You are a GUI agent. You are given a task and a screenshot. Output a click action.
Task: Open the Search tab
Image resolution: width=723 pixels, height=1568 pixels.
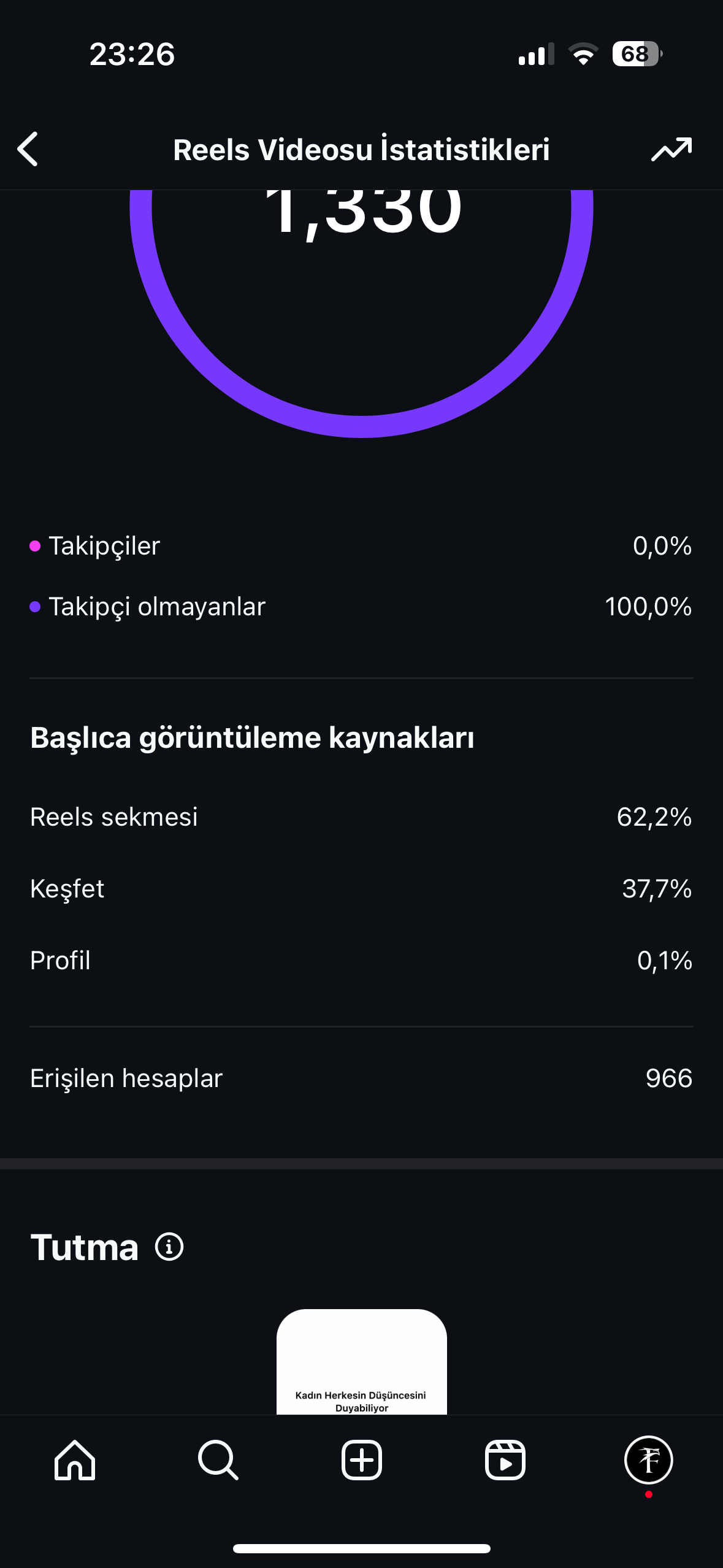(x=218, y=1460)
